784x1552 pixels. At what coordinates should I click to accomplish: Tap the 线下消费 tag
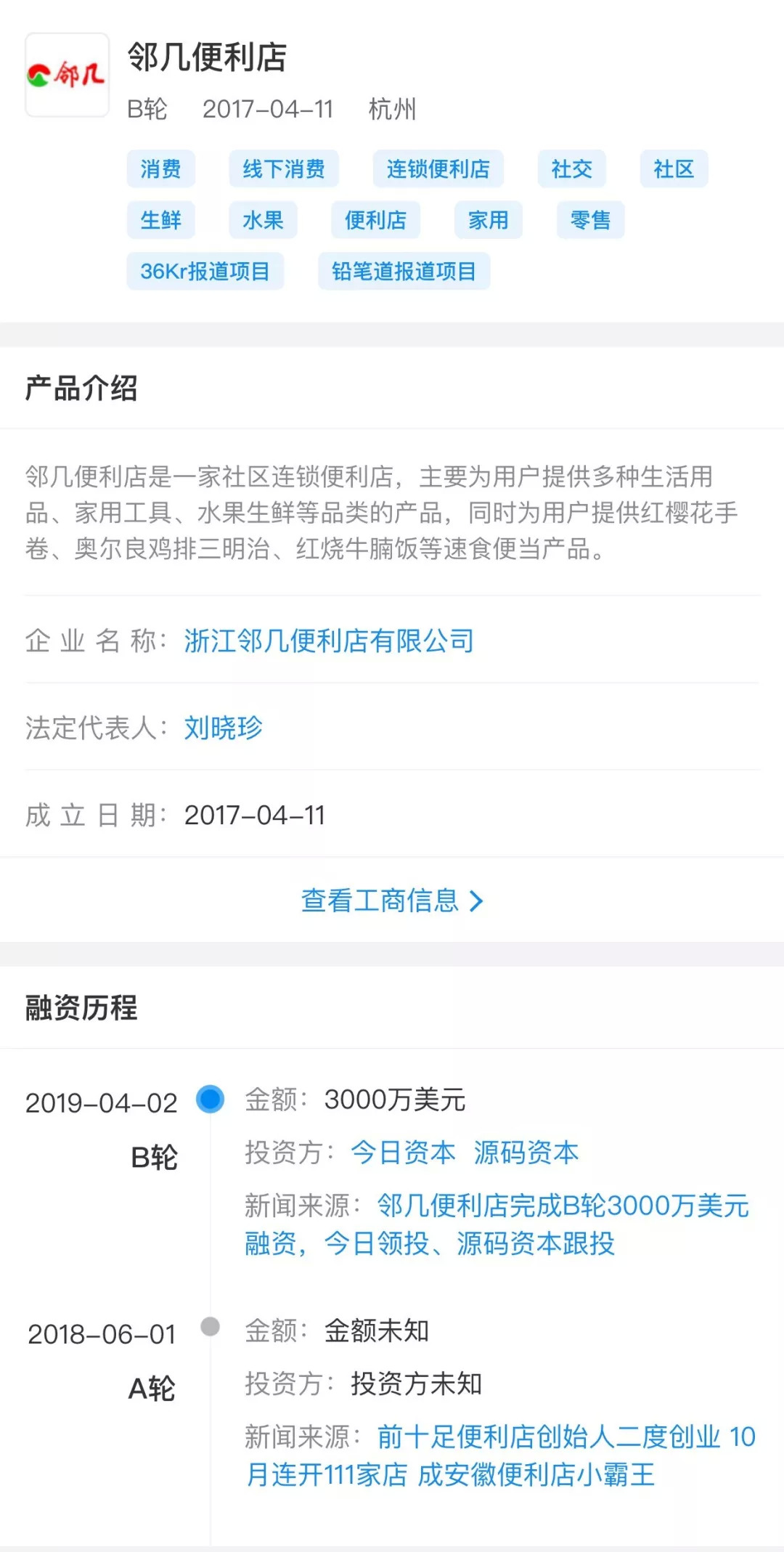tap(284, 169)
